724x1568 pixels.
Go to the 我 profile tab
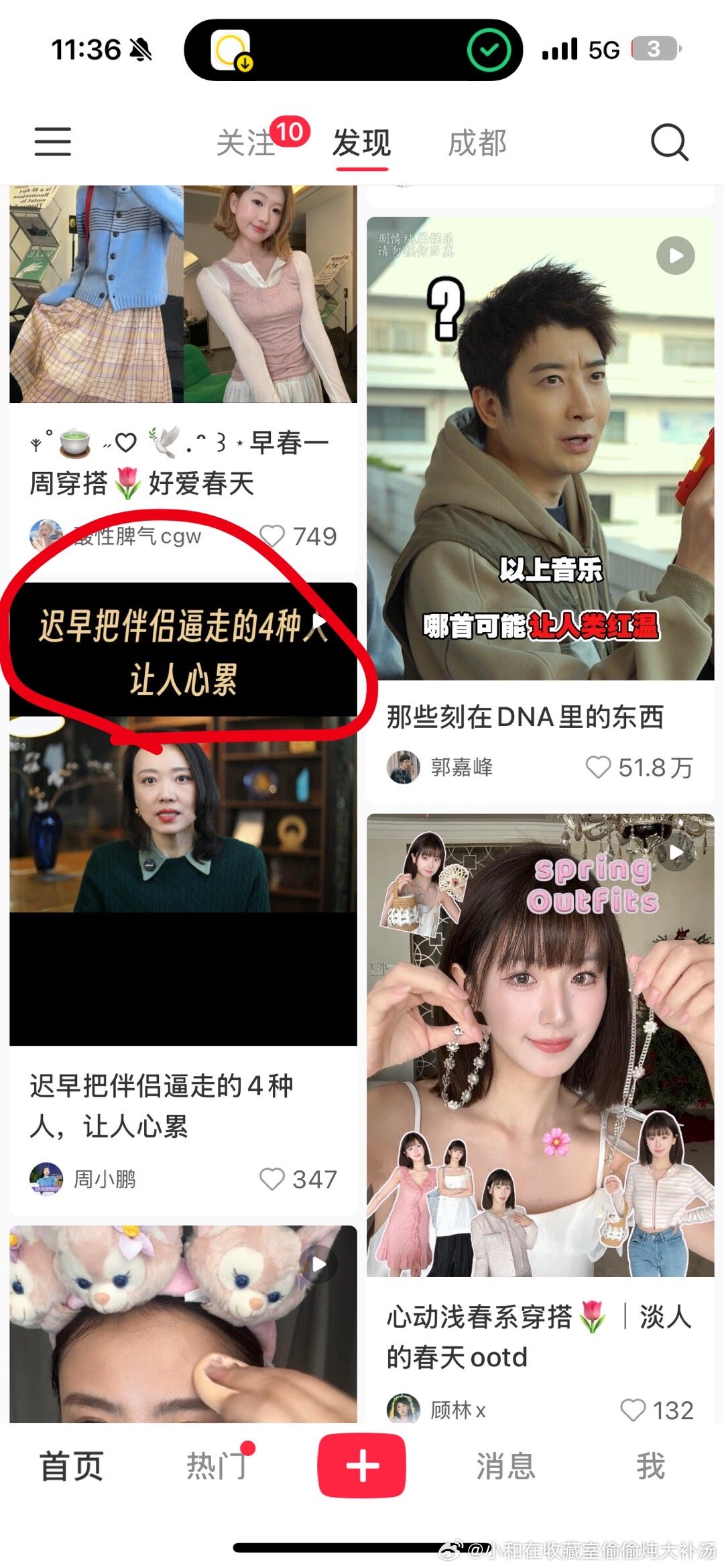click(650, 1466)
